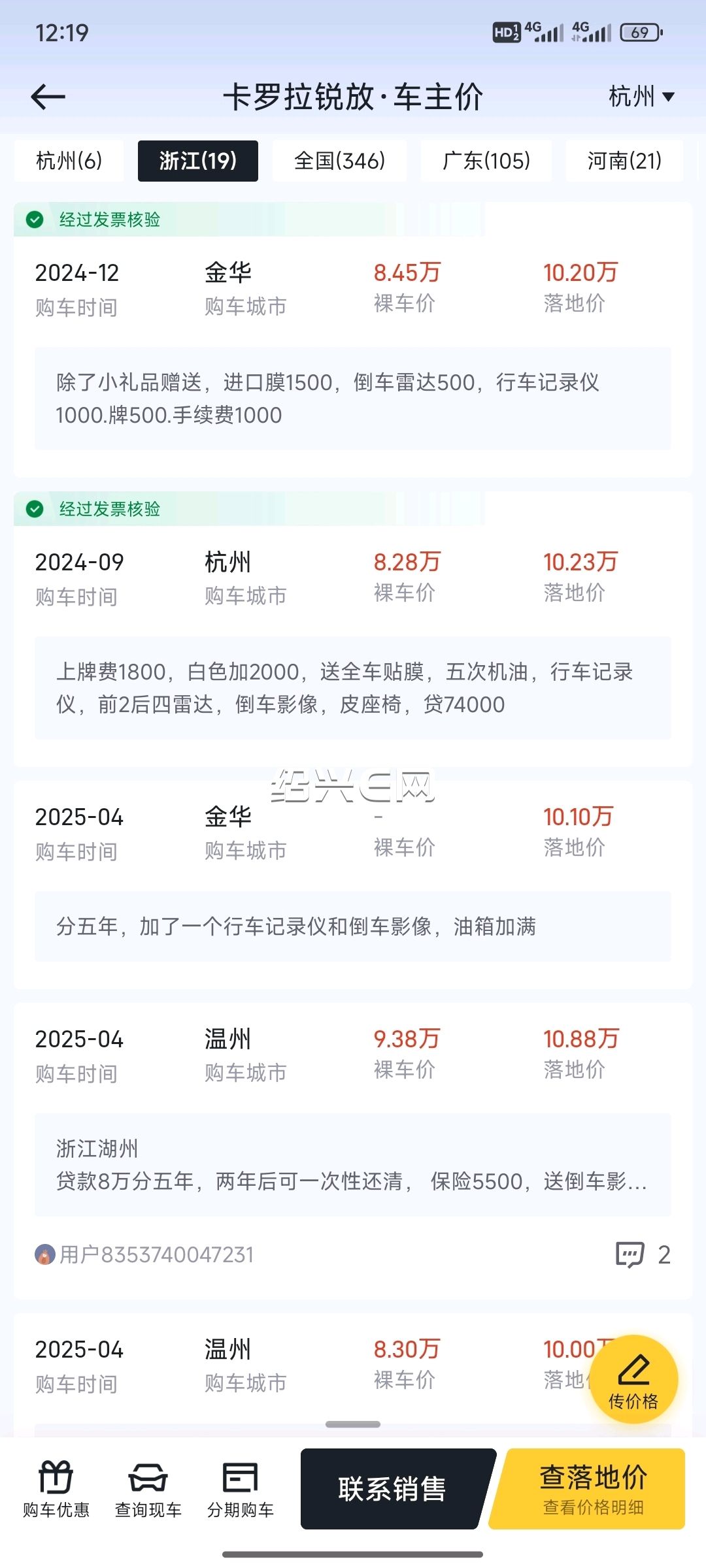Image resolution: width=706 pixels, height=1568 pixels.
Task: Open 查询现车 stock check
Action: [x=148, y=1490]
